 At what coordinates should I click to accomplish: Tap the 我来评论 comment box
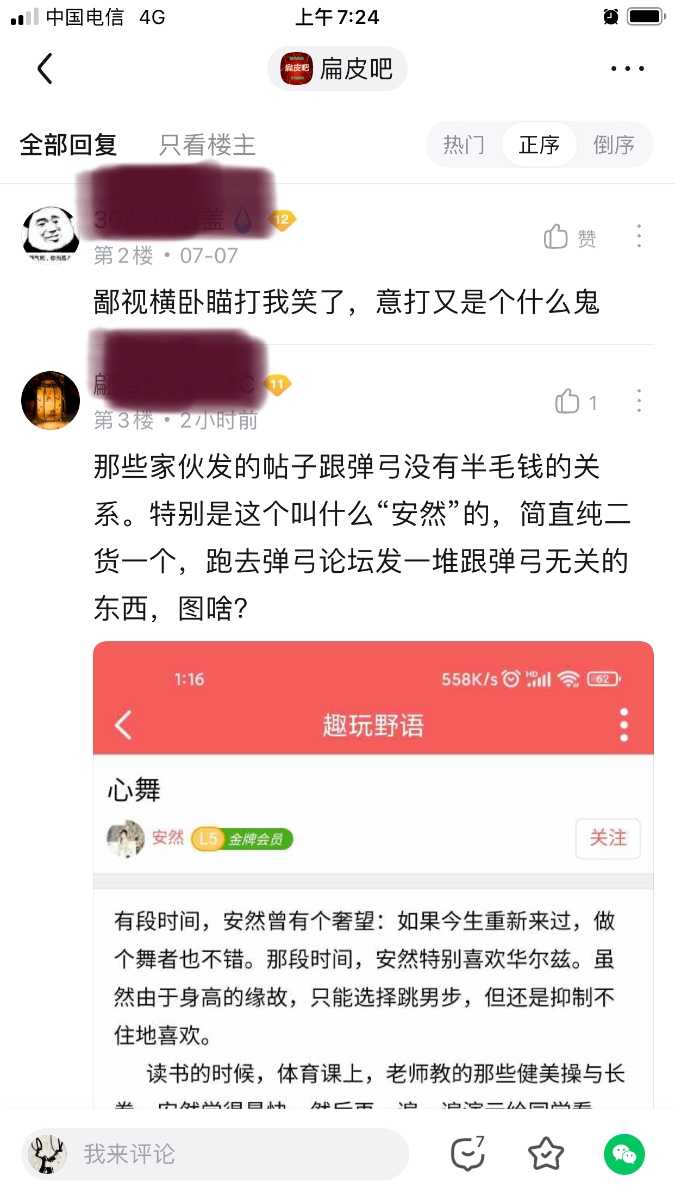coord(215,1154)
